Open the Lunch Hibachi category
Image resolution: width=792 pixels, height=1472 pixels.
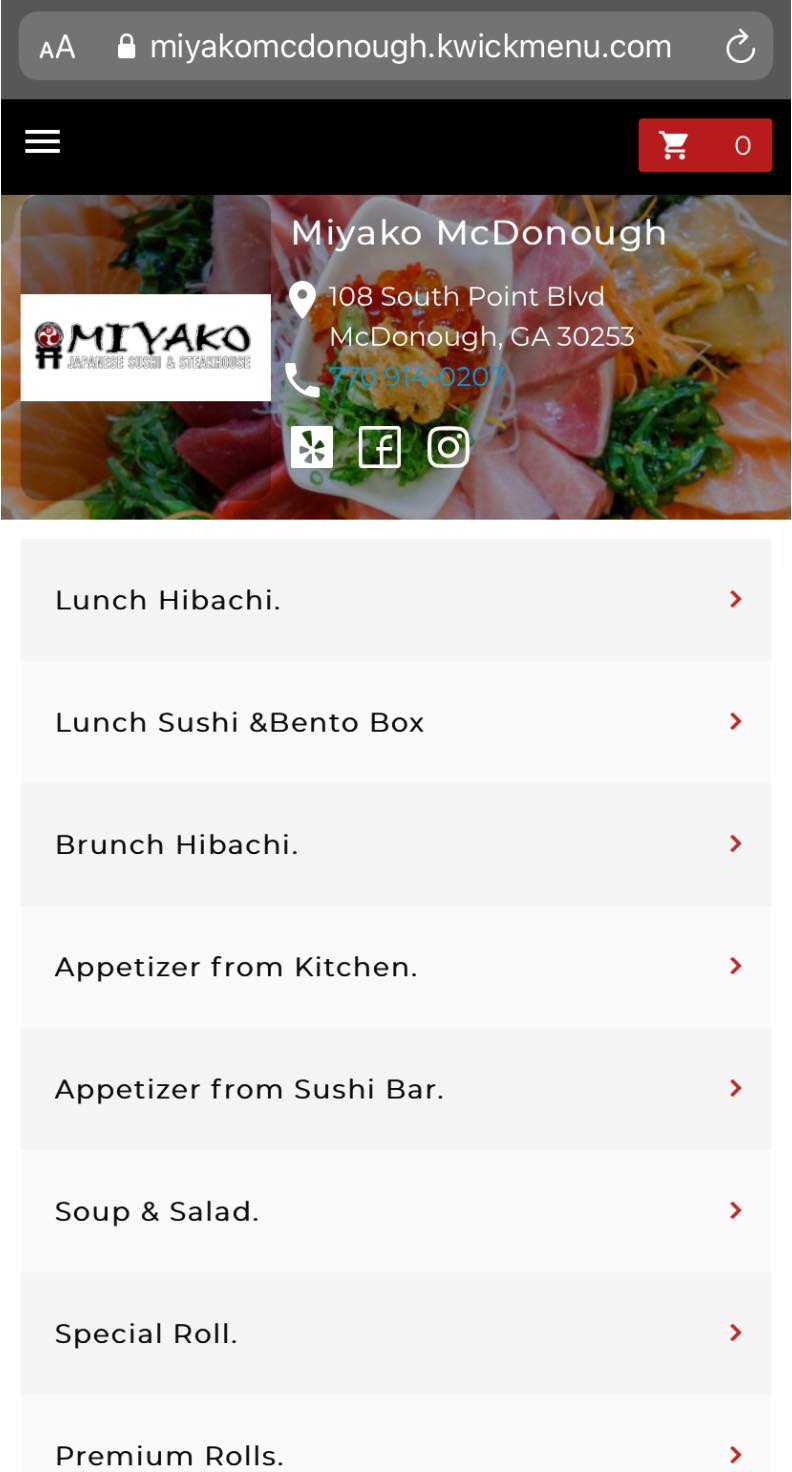(396, 600)
